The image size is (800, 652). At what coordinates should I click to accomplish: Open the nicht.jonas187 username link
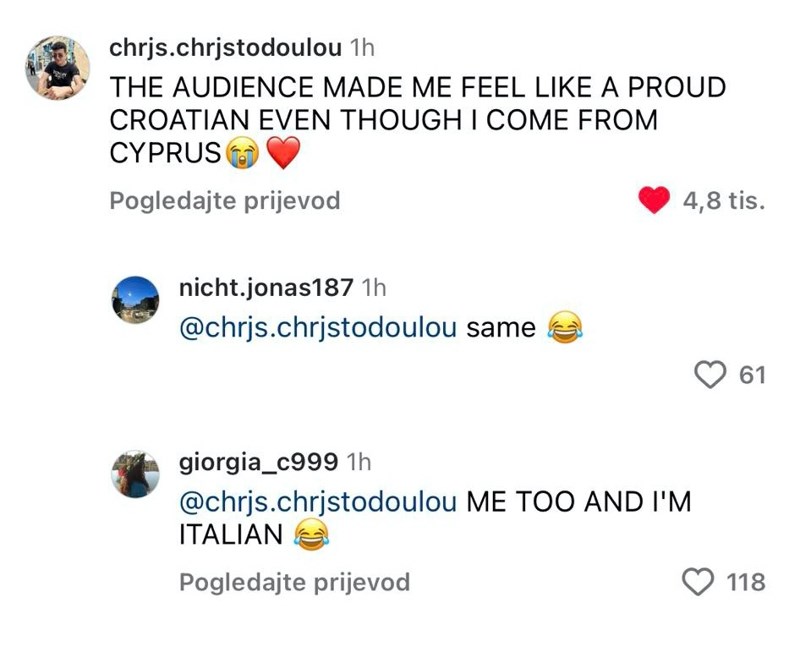click(x=265, y=287)
